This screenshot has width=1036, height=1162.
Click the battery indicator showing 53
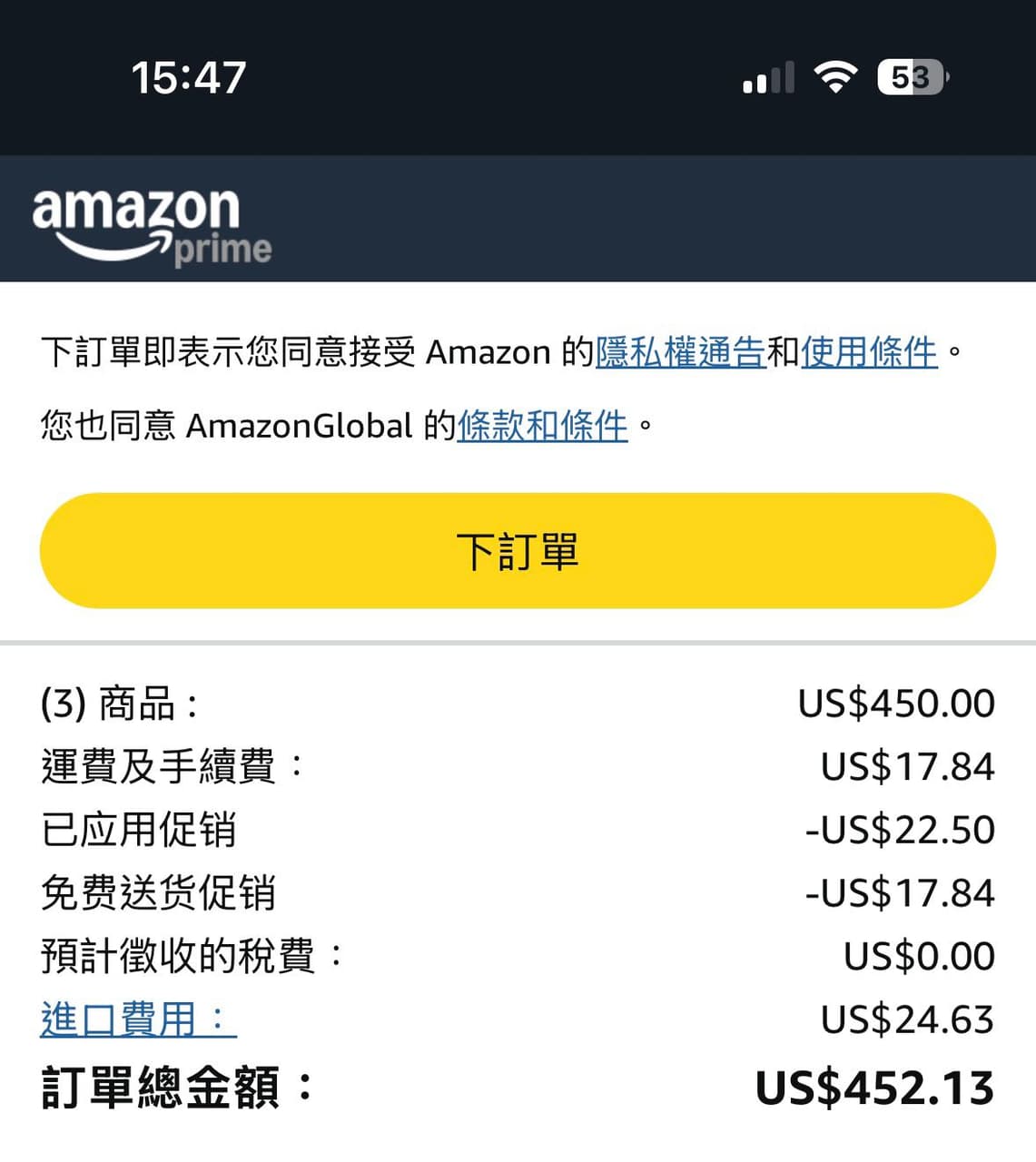click(x=911, y=78)
